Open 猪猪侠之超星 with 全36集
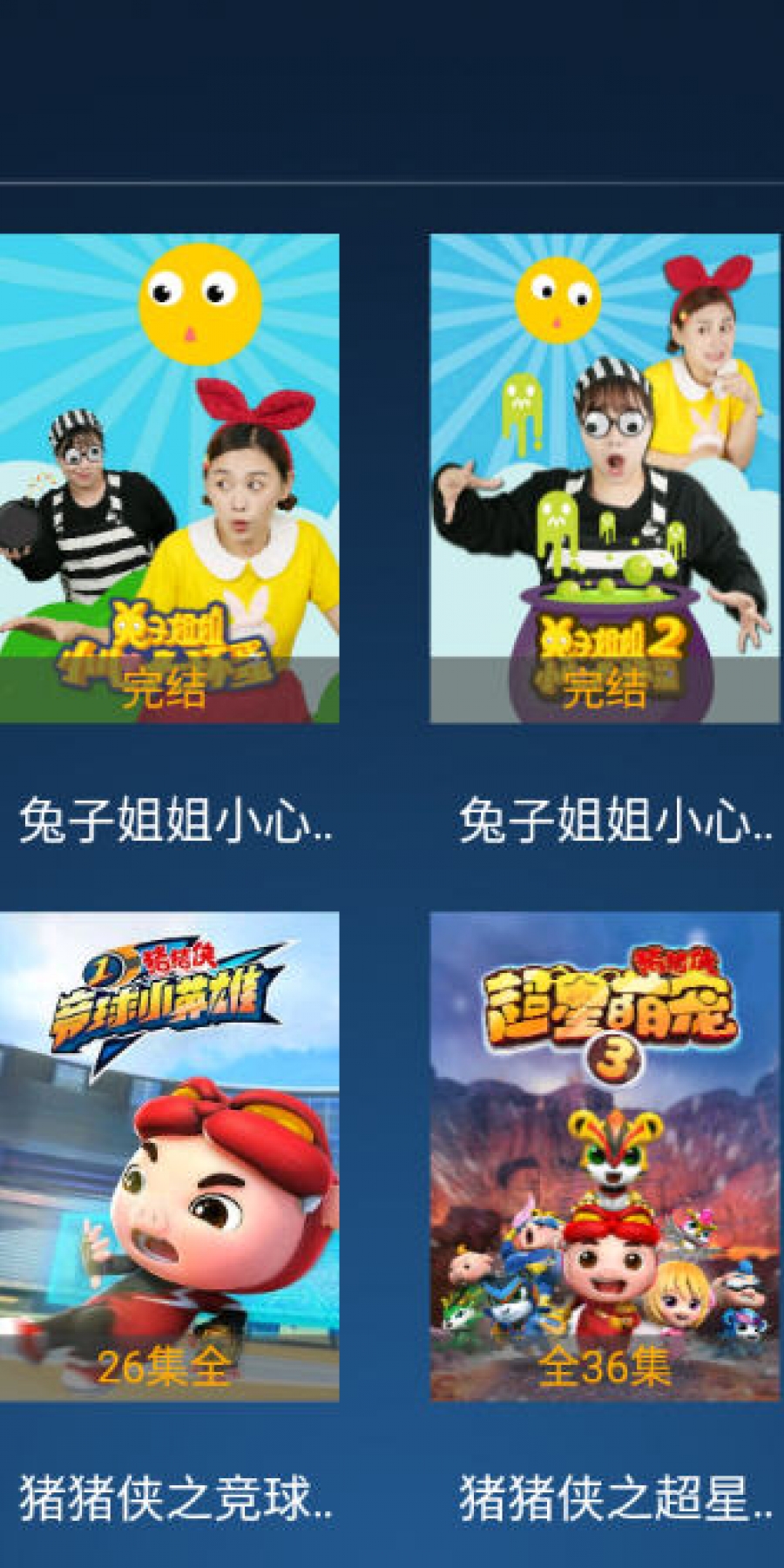 pyautogui.click(x=605, y=1157)
